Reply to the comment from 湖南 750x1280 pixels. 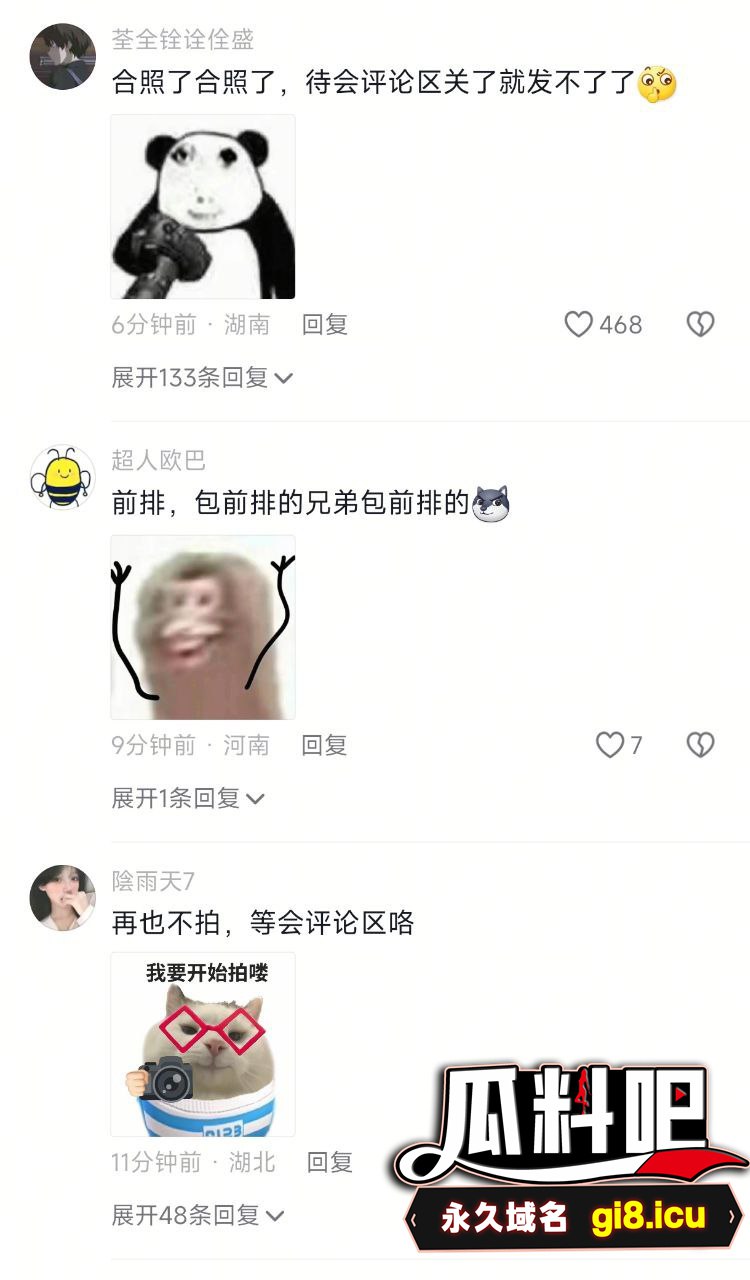pos(325,324)
